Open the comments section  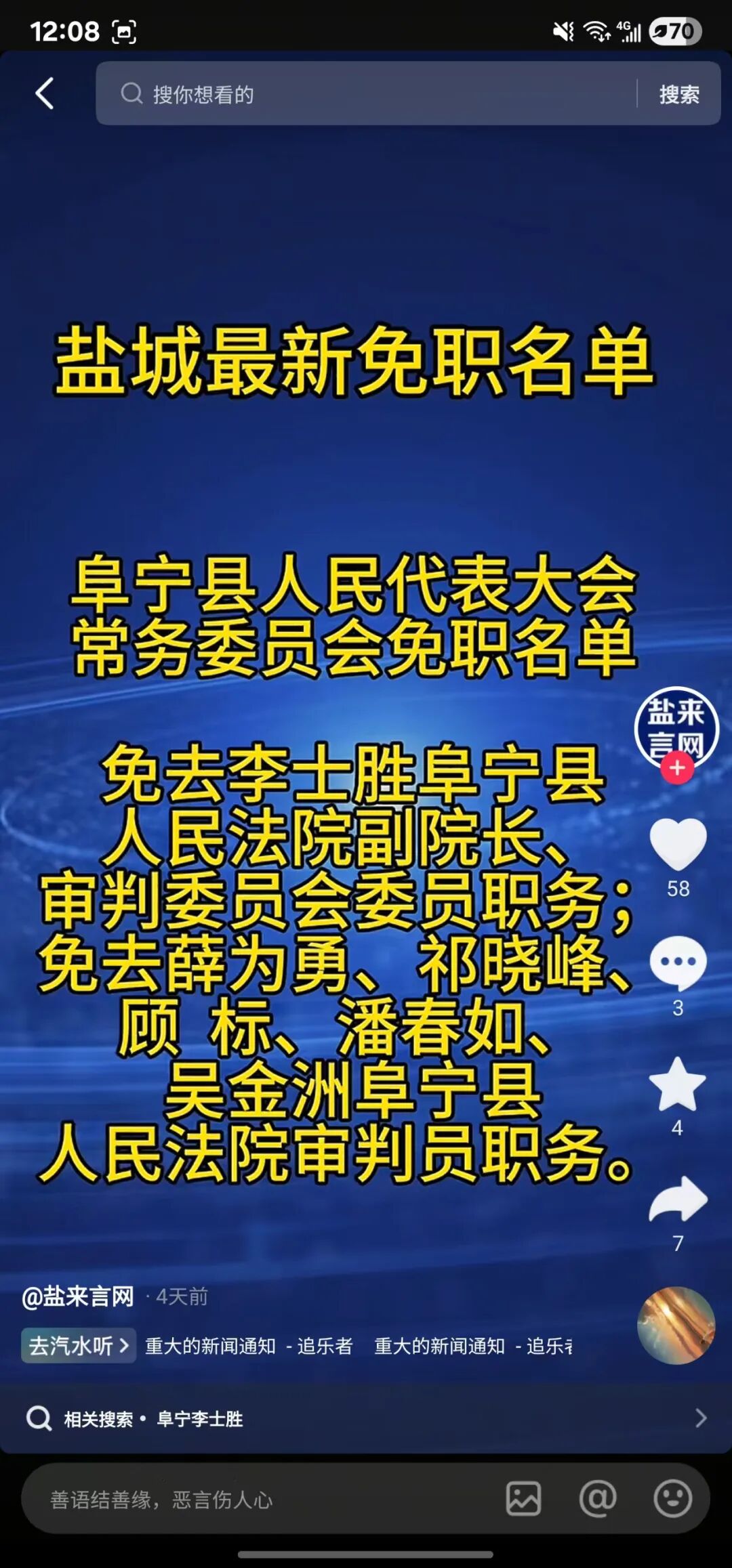[x=678, y=962]
